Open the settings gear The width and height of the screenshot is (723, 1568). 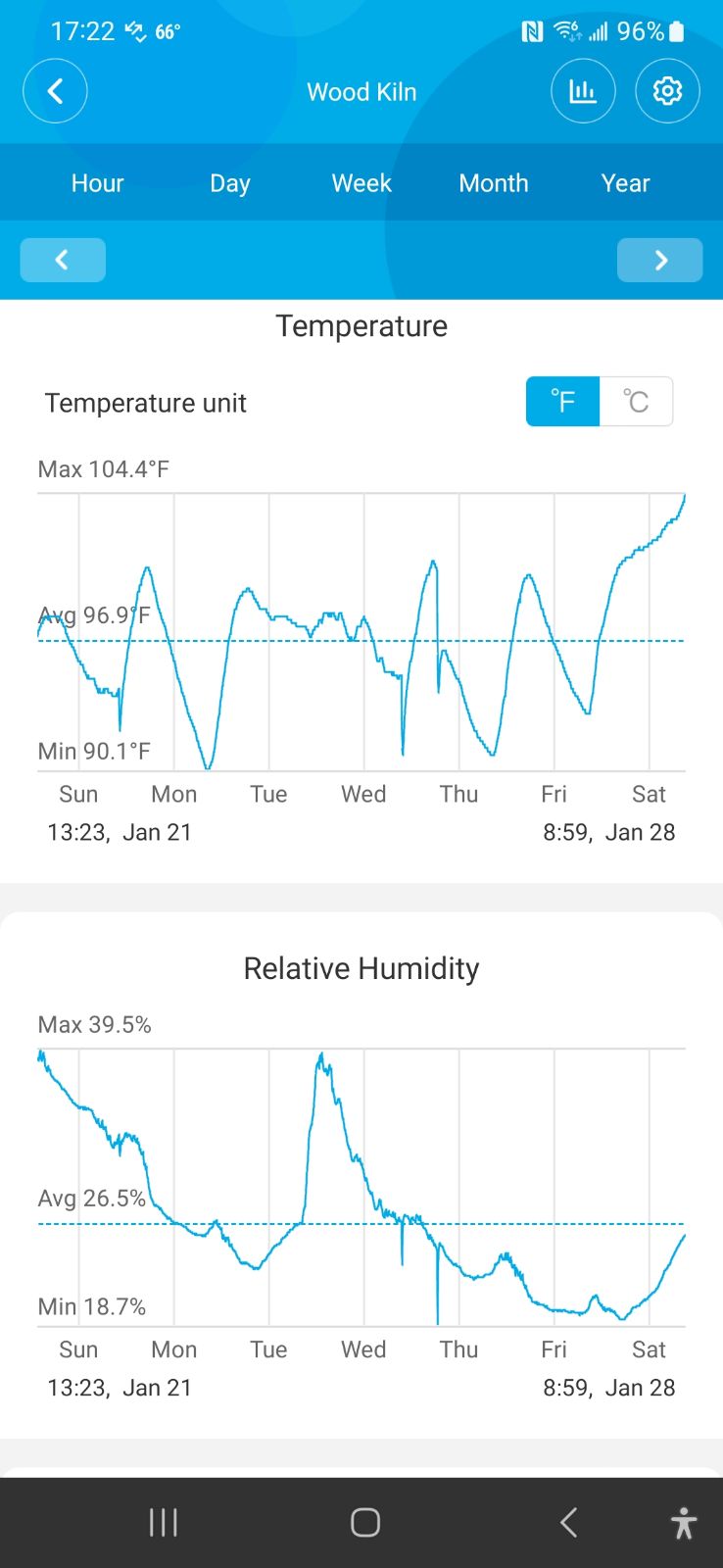tap(667, 91)
